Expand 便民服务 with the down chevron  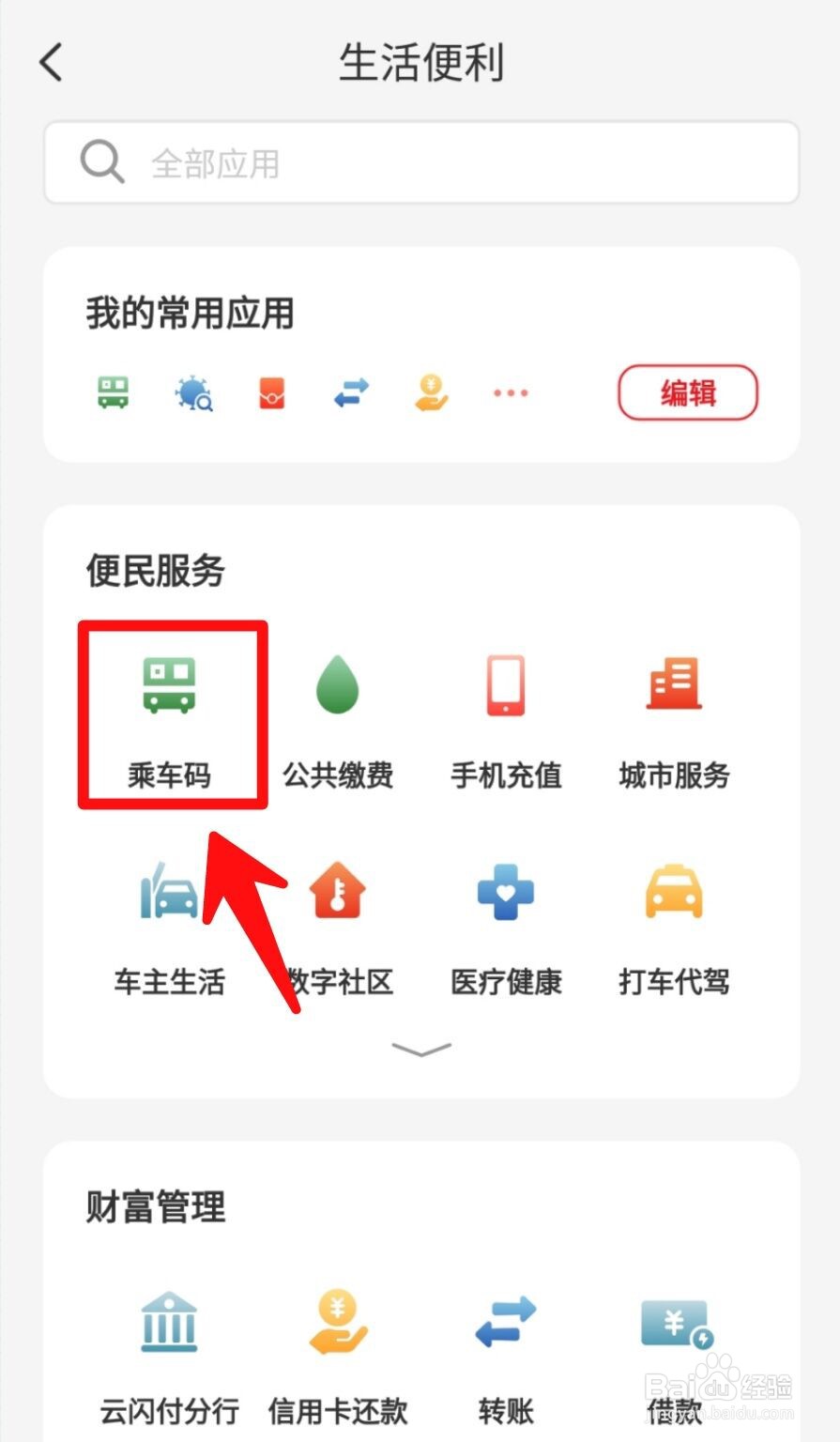pos(420,1051)
